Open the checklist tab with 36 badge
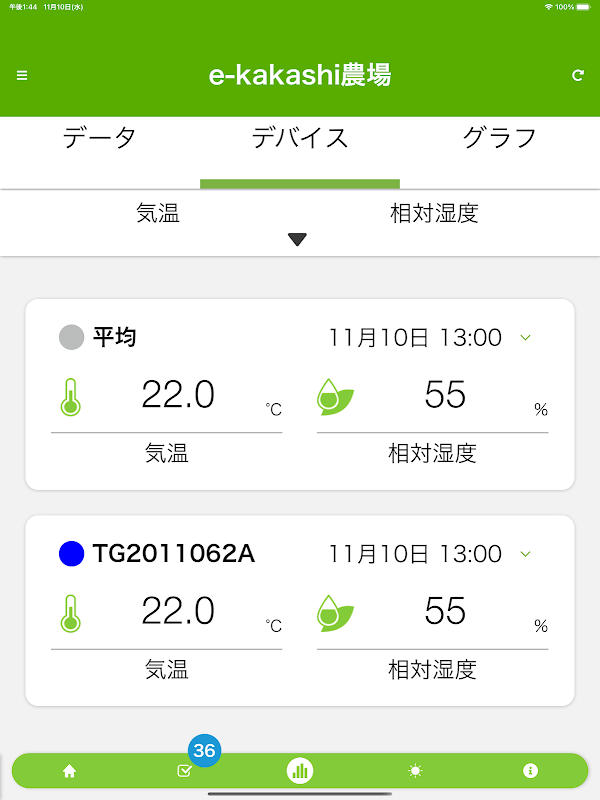Viewport: 600px width, 800px height. pos(184,771)
